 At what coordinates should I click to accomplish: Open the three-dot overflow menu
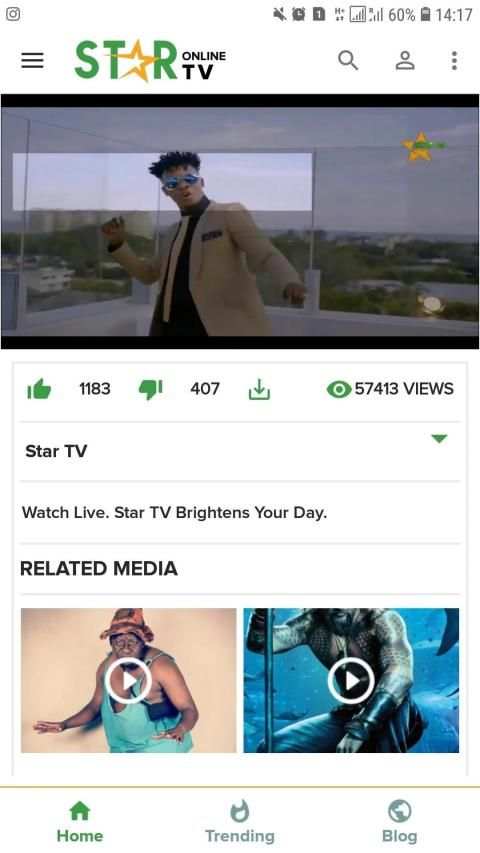pyautogui.click(x=454, y=60)
